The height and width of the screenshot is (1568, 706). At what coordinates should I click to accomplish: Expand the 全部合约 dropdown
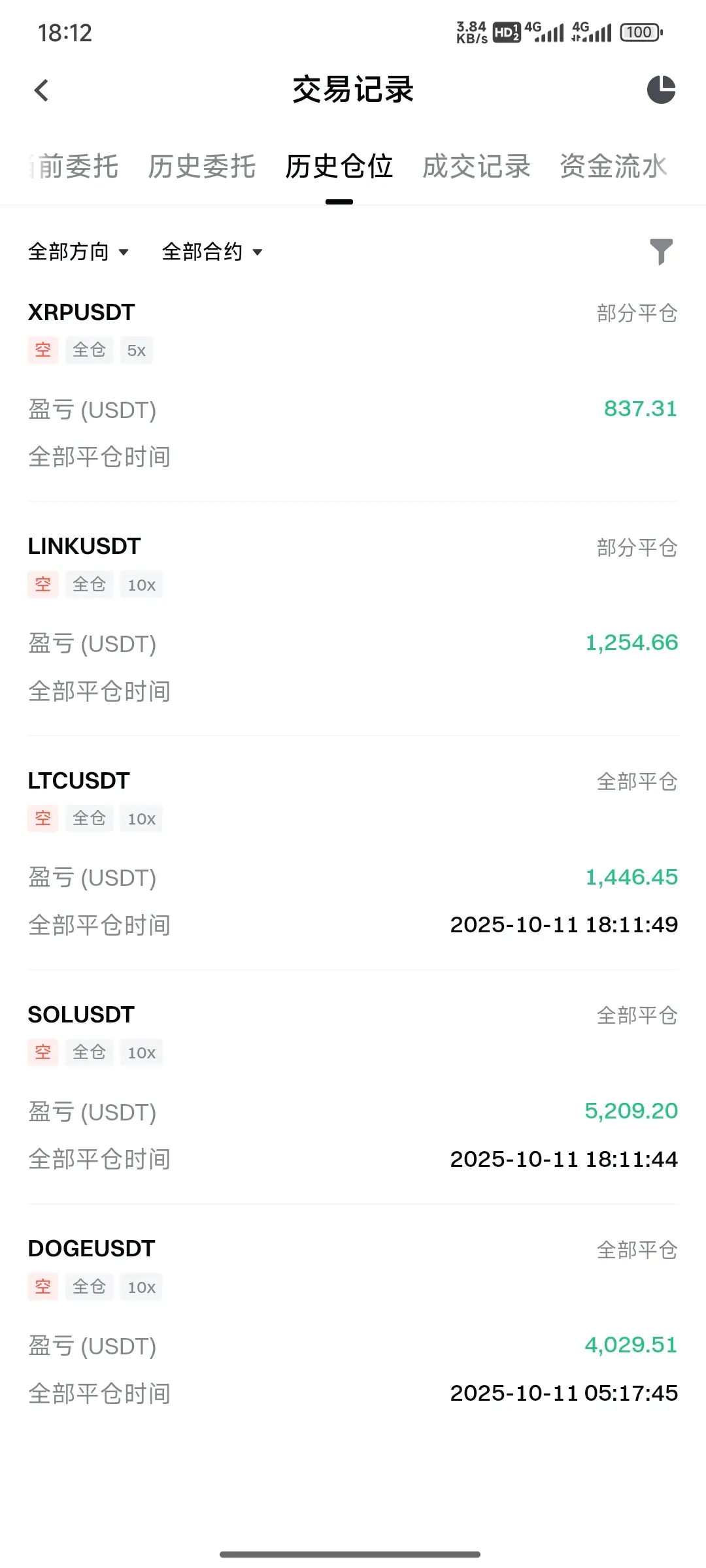(212, 252)
